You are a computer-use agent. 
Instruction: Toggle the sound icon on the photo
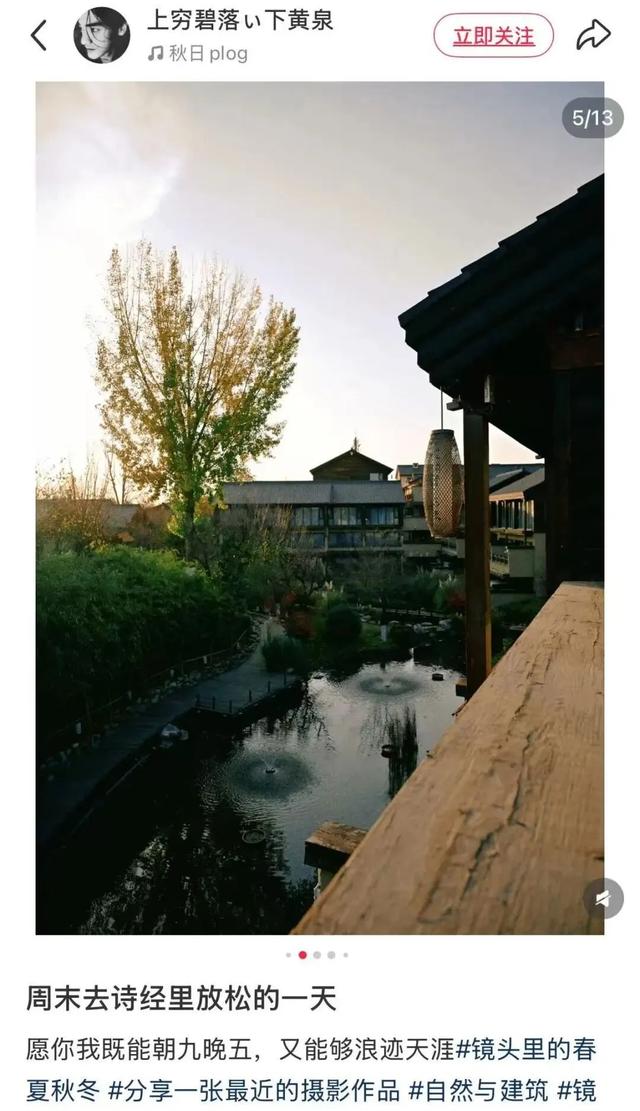pyautogui.click(x=602, y=899)
